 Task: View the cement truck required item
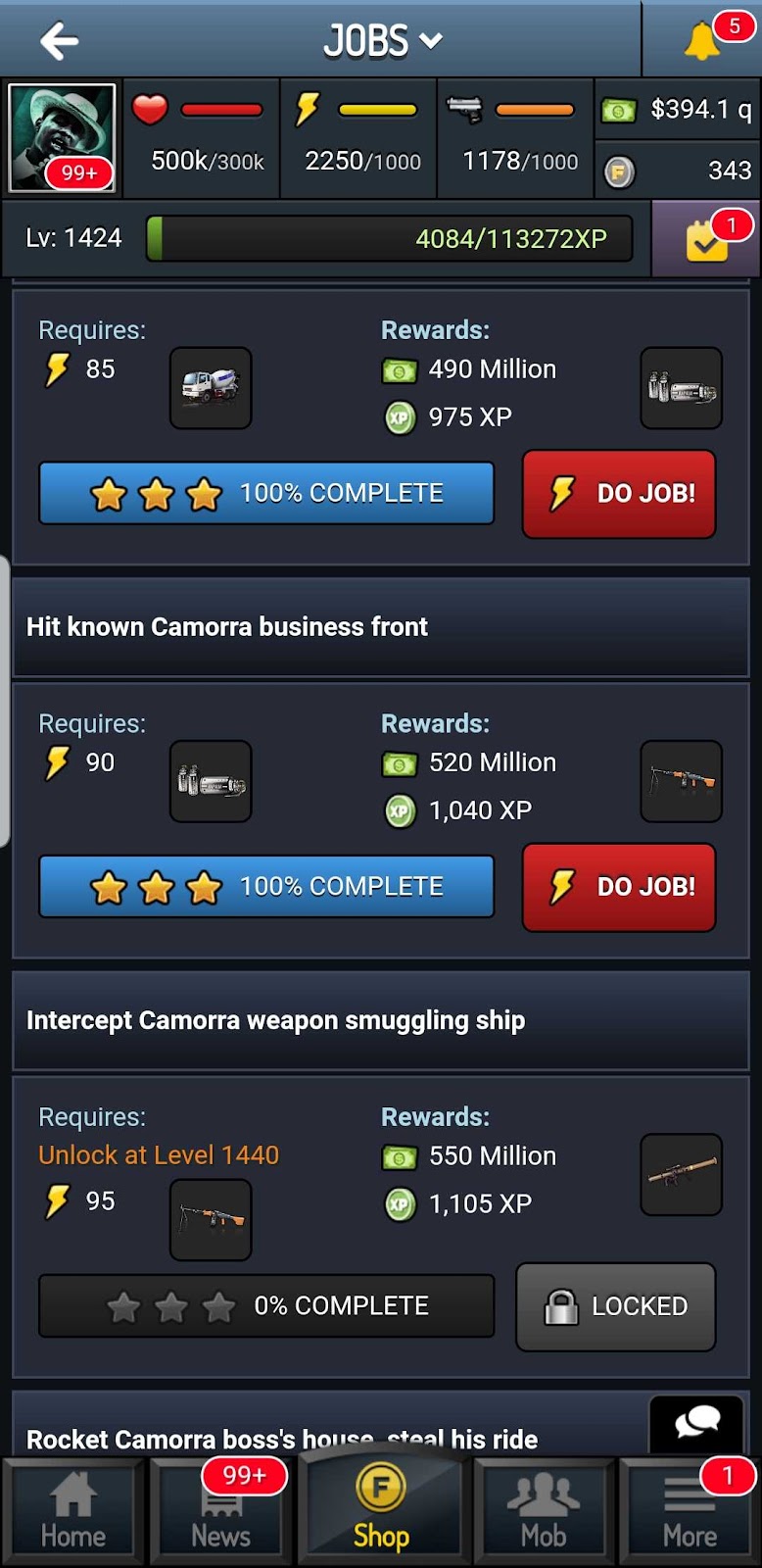click(211, 388)
